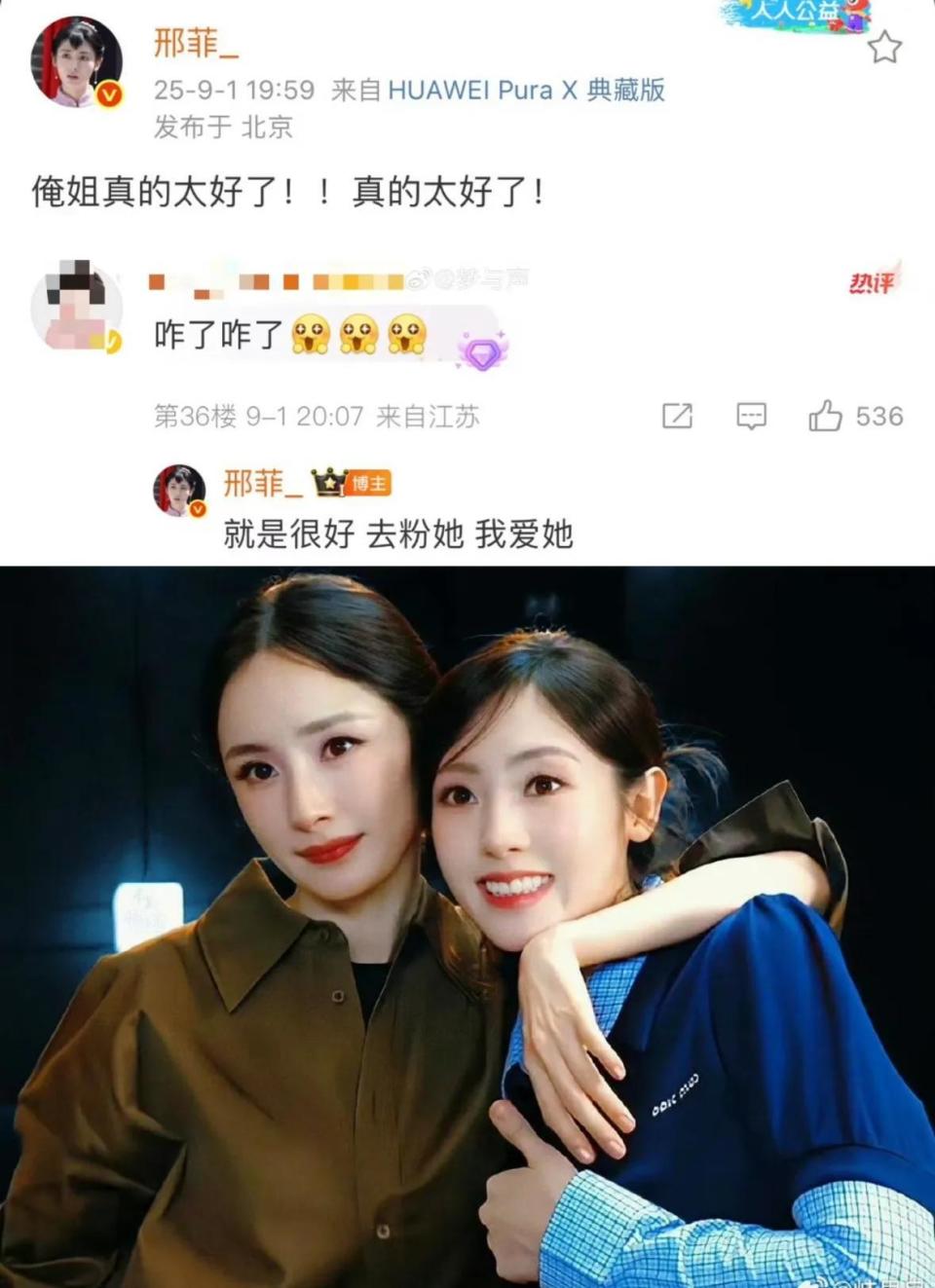Click a surprised-face emoji in the 咋了咋了 comment
This screenshot has width=935, height=1288.
click(x=312, y=334)
